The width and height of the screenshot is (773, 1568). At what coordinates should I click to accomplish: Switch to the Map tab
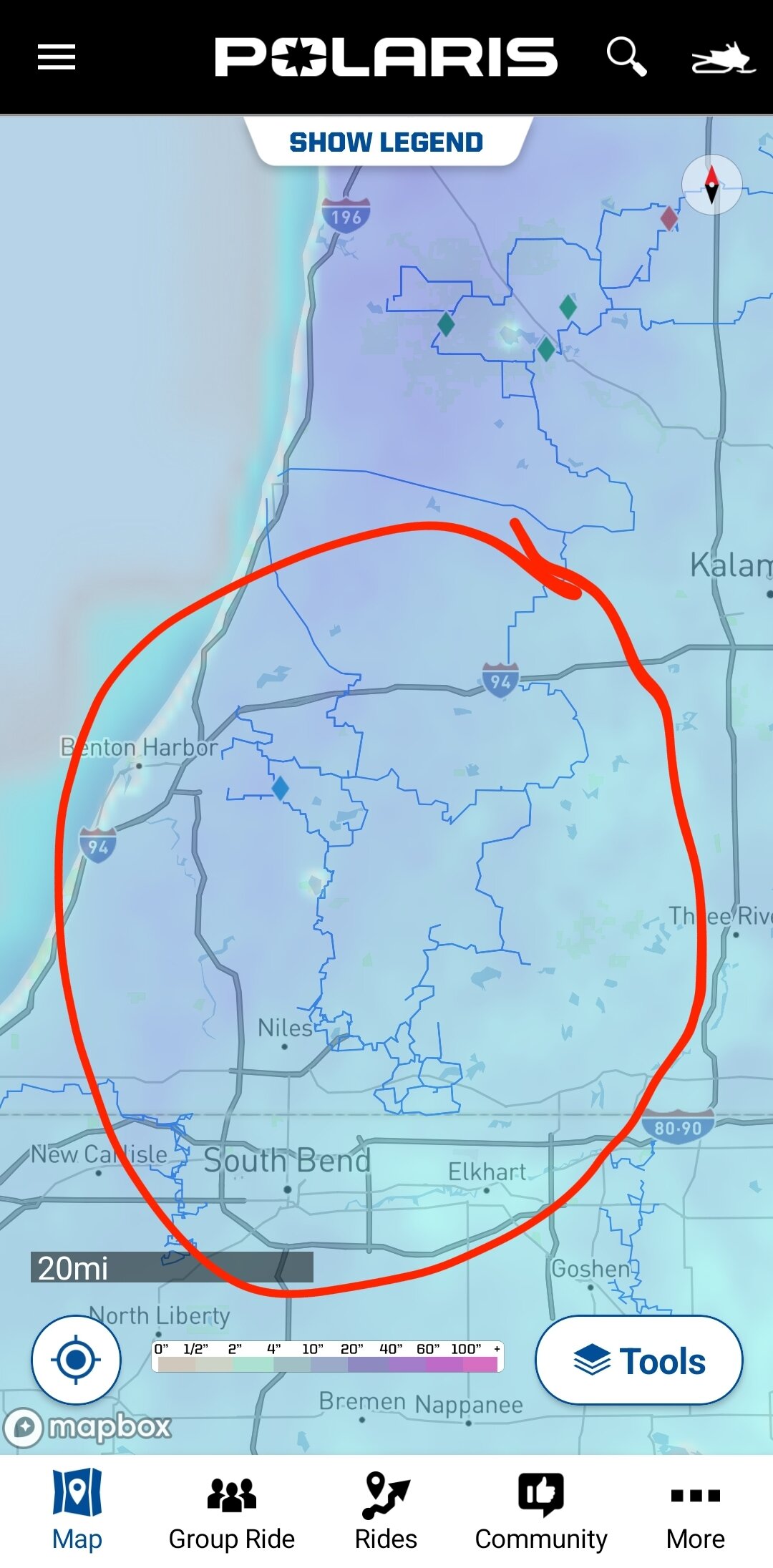pos(77,1509)
